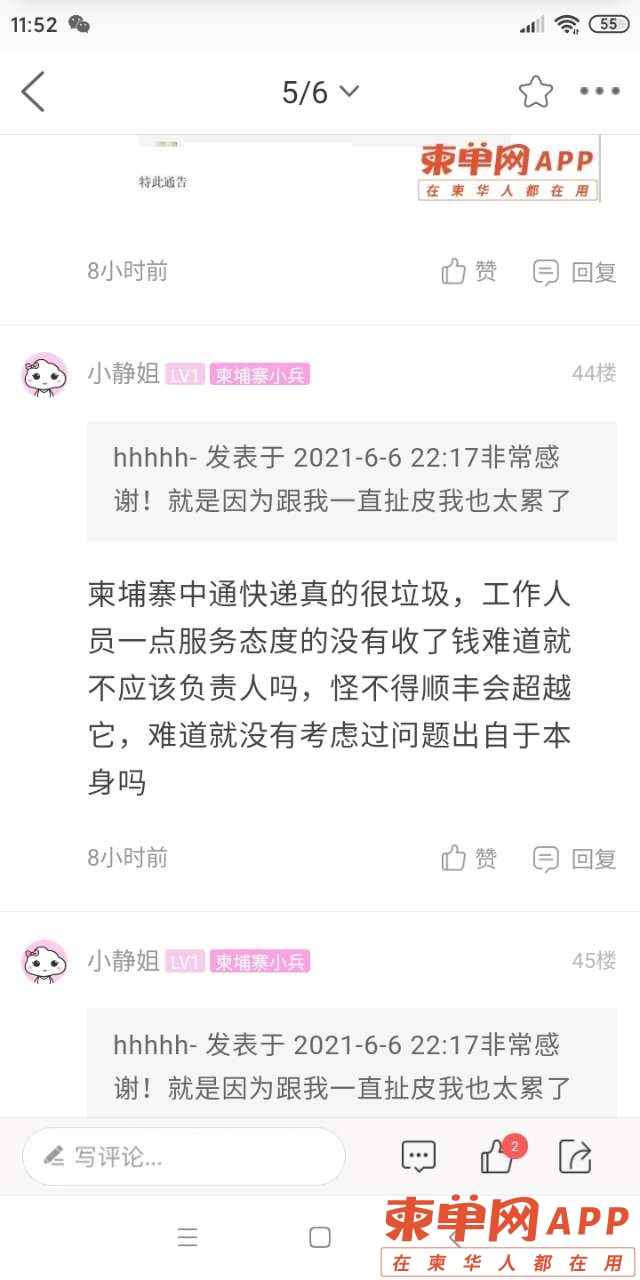Open the 5/6 page selector dropdown
Image resolution: width=640 pixels, height=1280 pixels.
click(319, 92)
